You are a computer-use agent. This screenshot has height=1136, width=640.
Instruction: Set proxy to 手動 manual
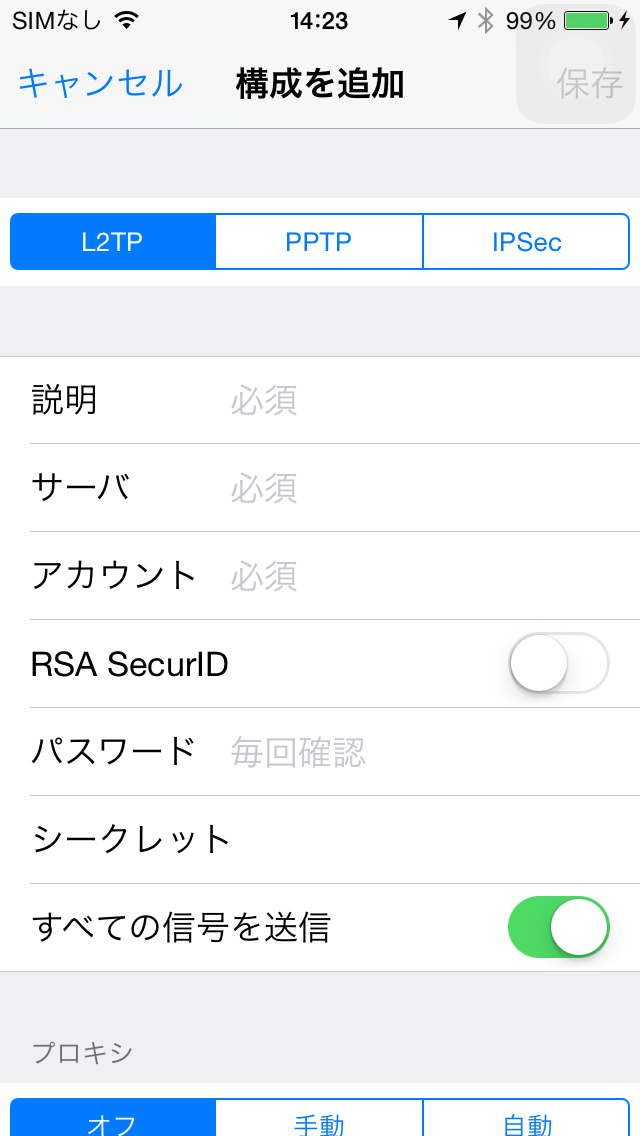tap(319, 1118)
